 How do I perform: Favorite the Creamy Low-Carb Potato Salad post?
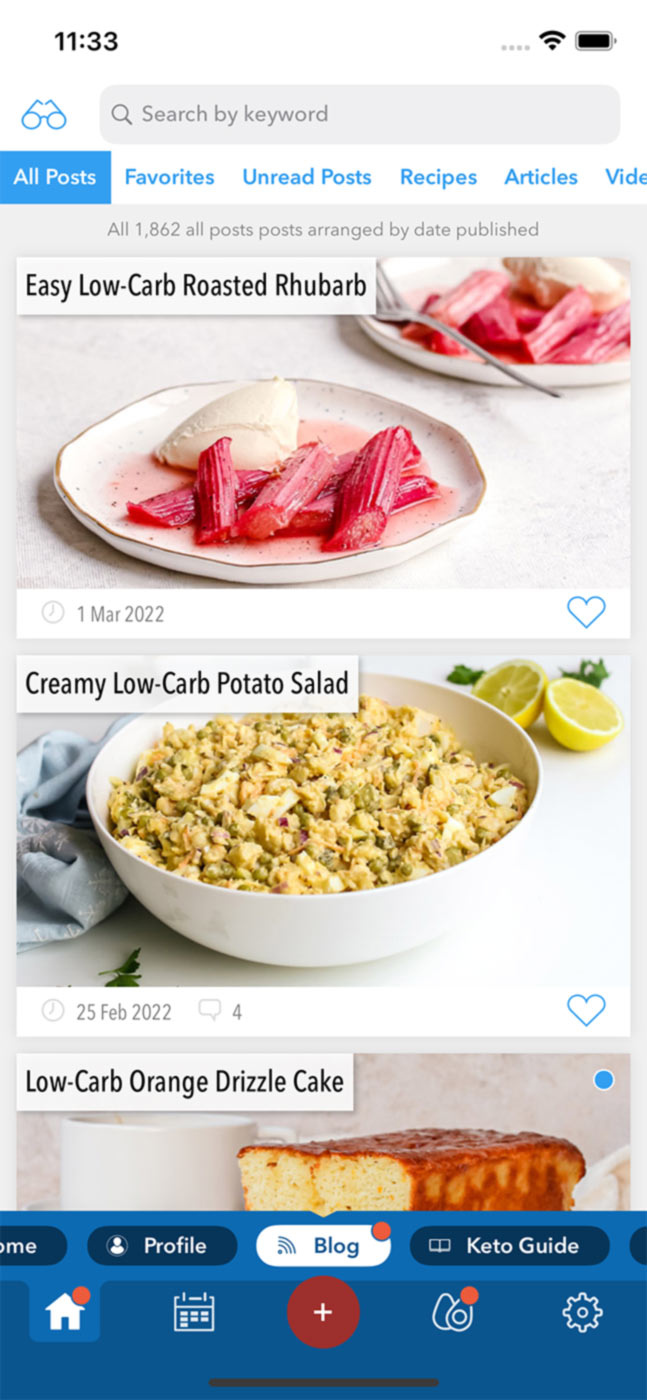coord(586,1010)
